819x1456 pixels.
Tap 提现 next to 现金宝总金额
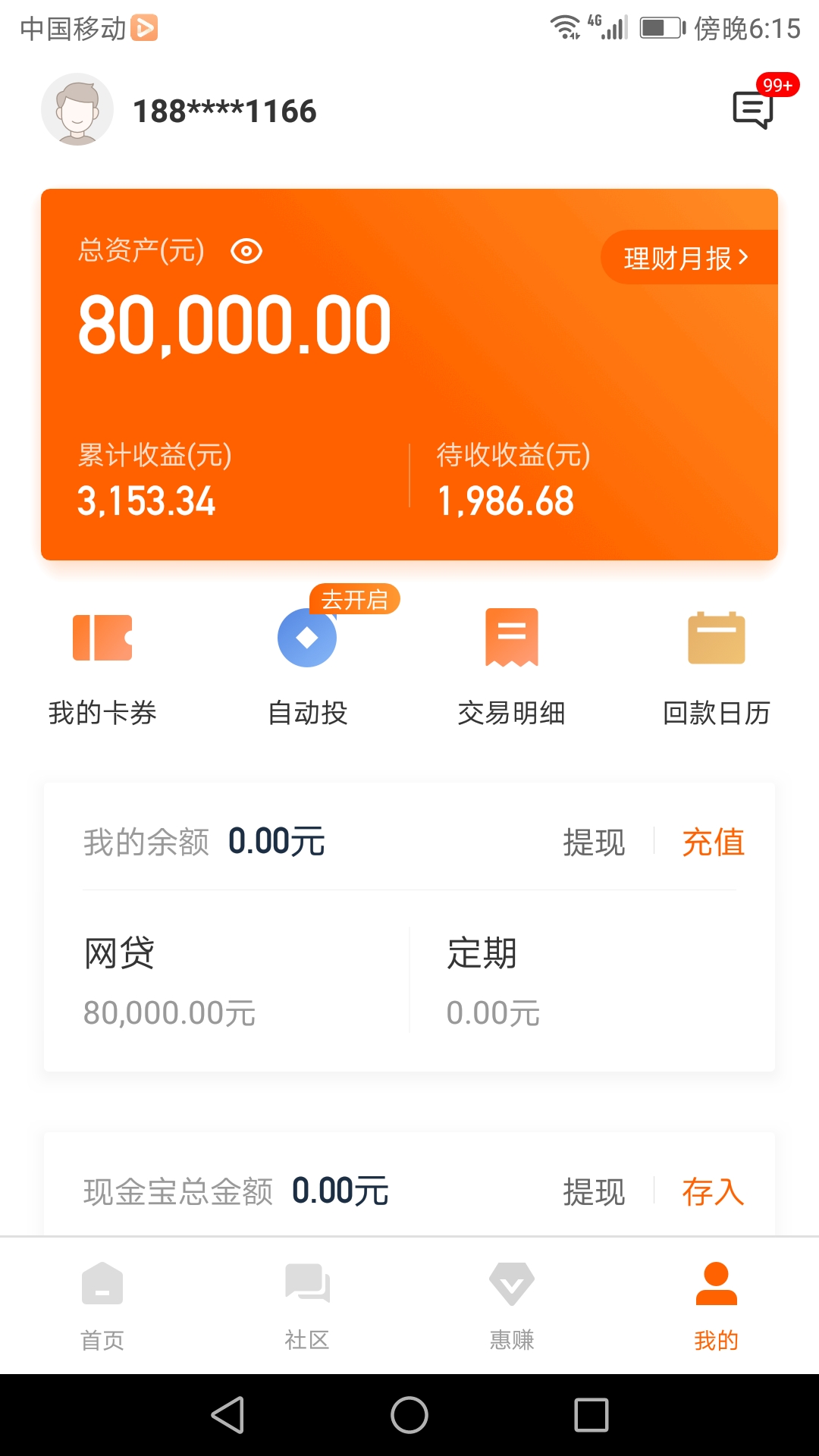pos(594,1192)
